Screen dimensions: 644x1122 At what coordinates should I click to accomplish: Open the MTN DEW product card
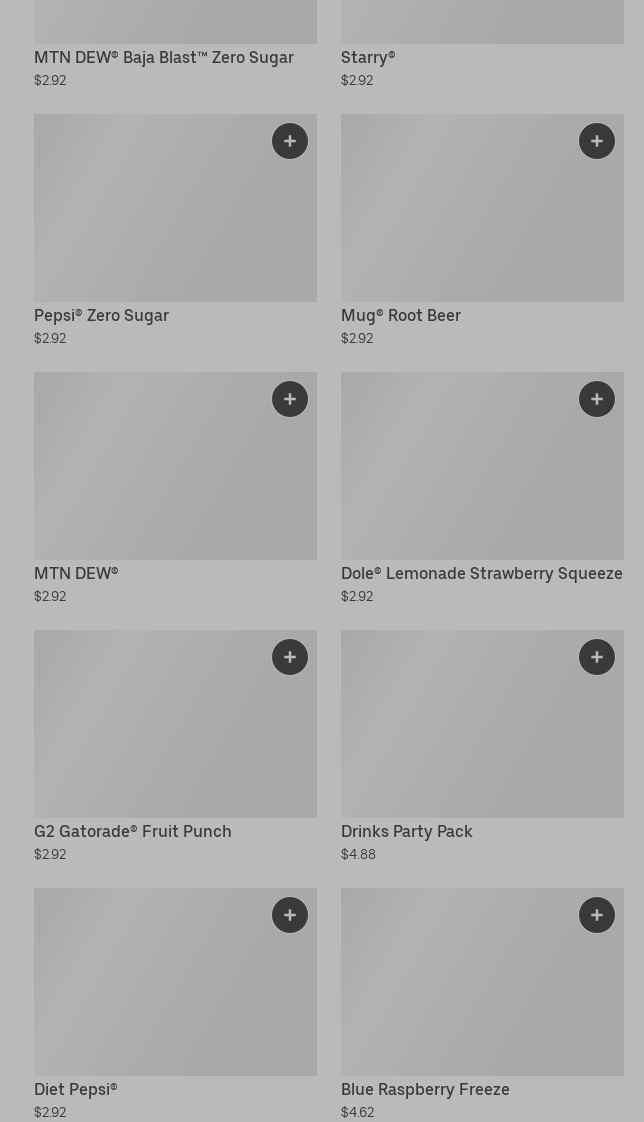click(150, 480)
